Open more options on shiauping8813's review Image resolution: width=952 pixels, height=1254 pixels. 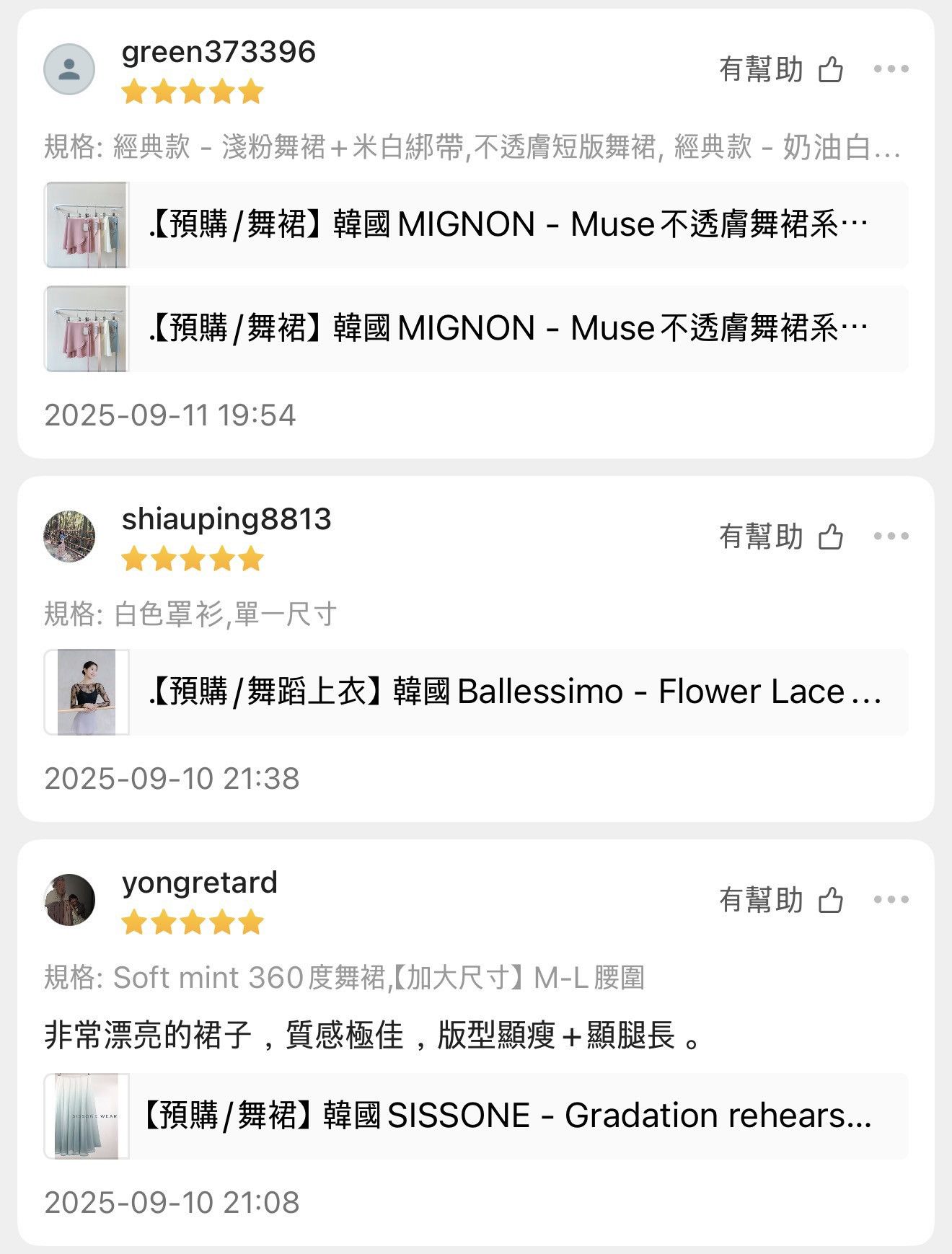(x=891, y=536)
